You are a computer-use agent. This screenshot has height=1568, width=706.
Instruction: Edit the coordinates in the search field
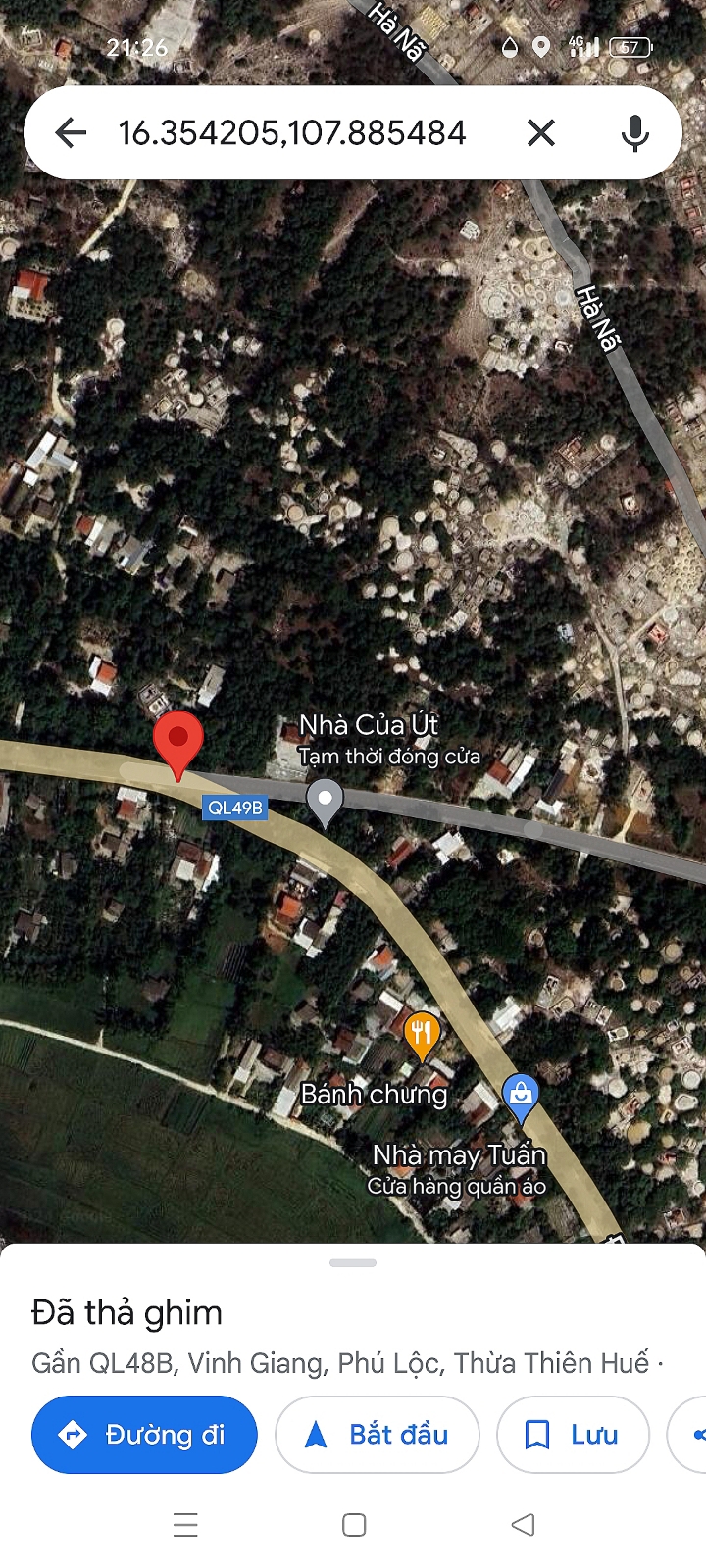(292, 132)
